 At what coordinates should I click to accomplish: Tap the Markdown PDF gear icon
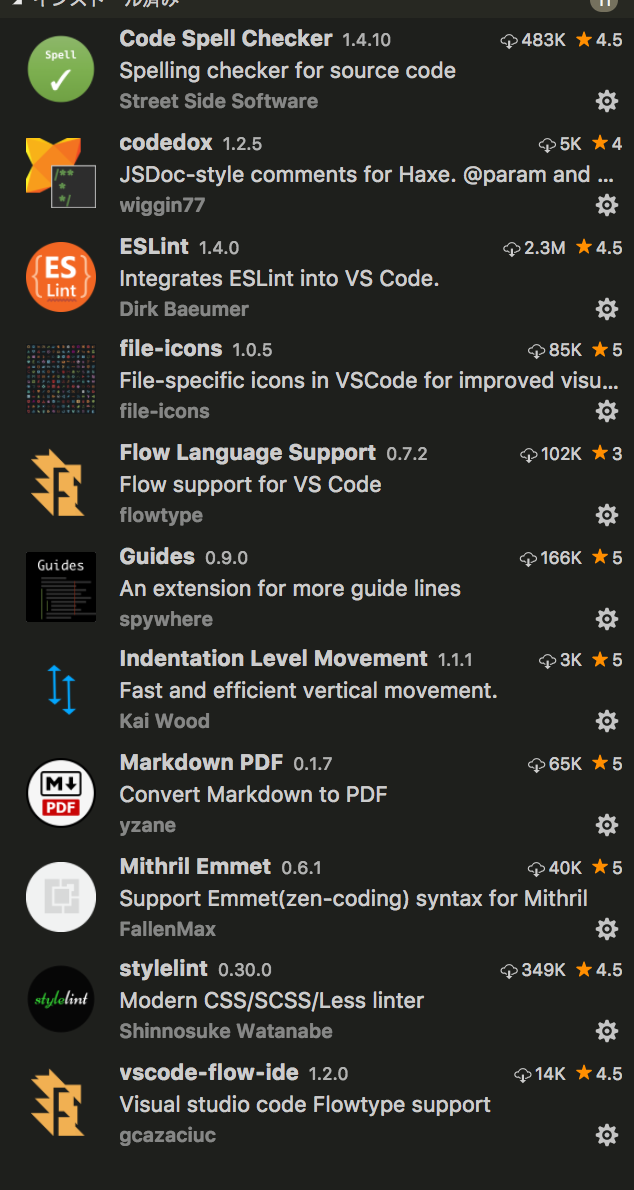606,825
